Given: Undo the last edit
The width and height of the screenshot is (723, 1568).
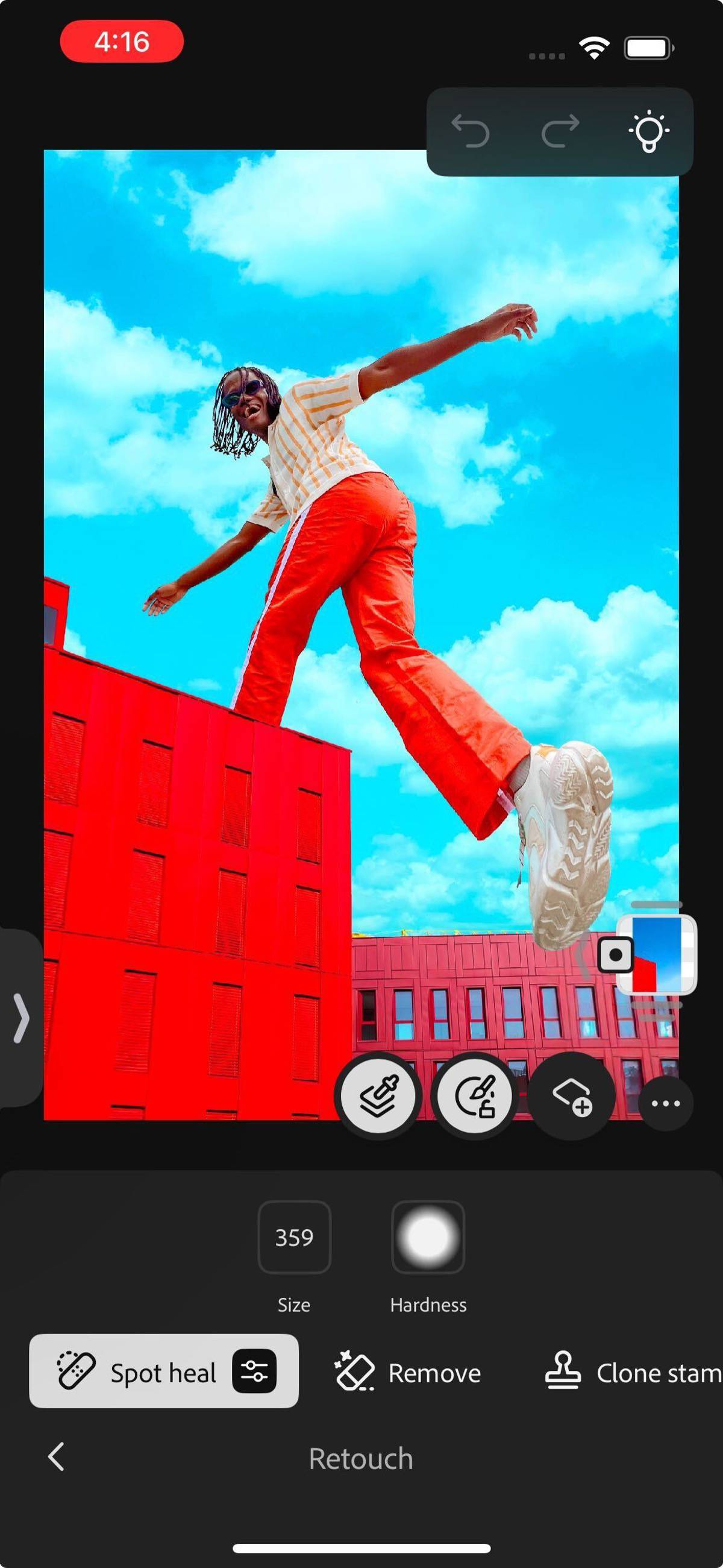Looking at the screenshot, I should click(470, 131).
